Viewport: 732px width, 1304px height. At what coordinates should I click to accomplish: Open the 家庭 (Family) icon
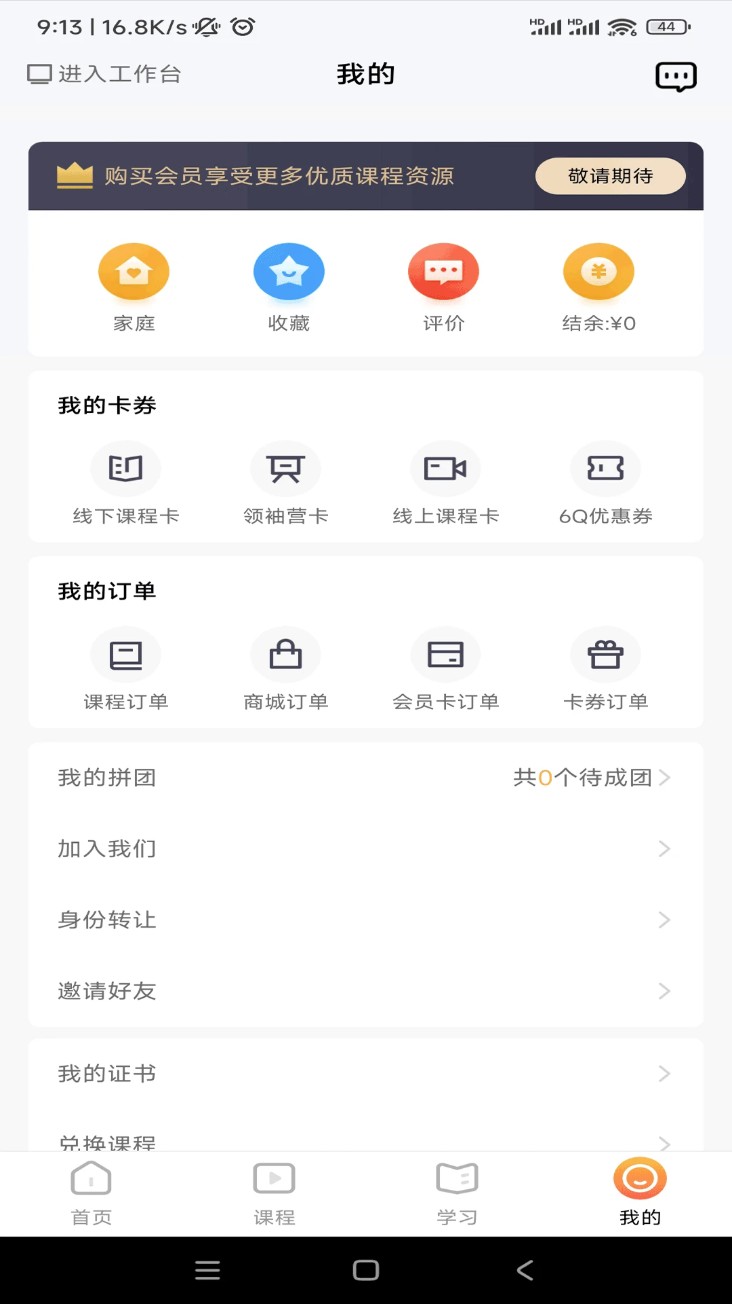coord(134,284)
